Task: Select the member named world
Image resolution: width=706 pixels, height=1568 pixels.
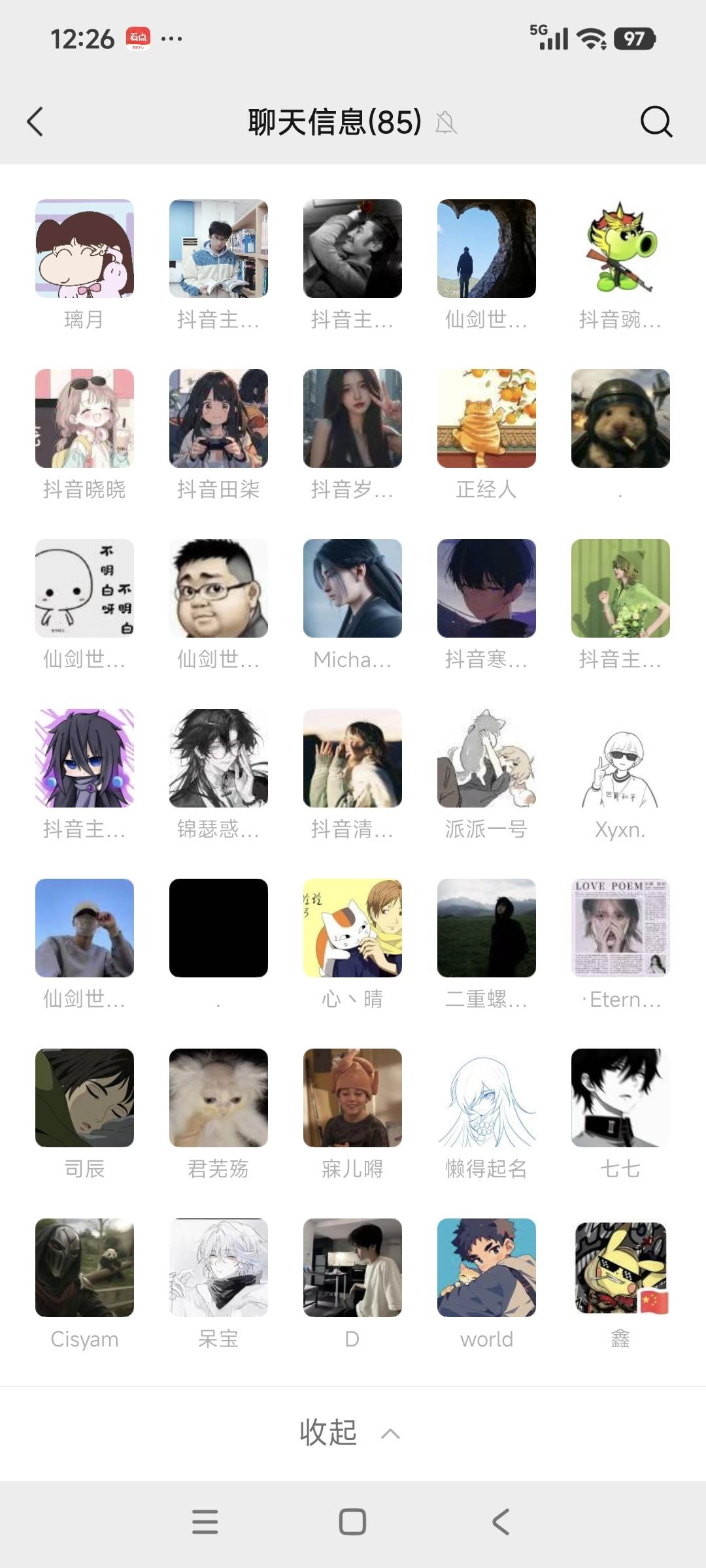Action: click(x=486, y=1268)
